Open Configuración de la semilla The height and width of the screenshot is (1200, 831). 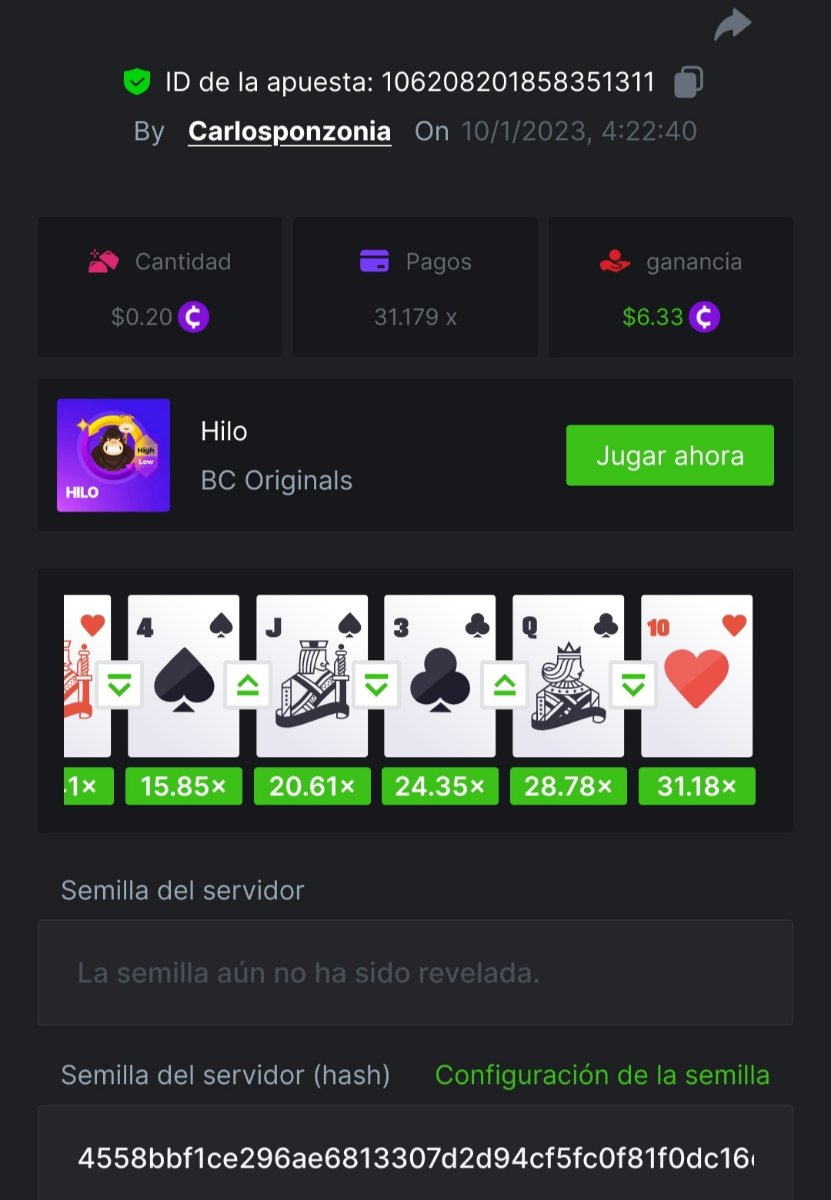(602, 1075)
